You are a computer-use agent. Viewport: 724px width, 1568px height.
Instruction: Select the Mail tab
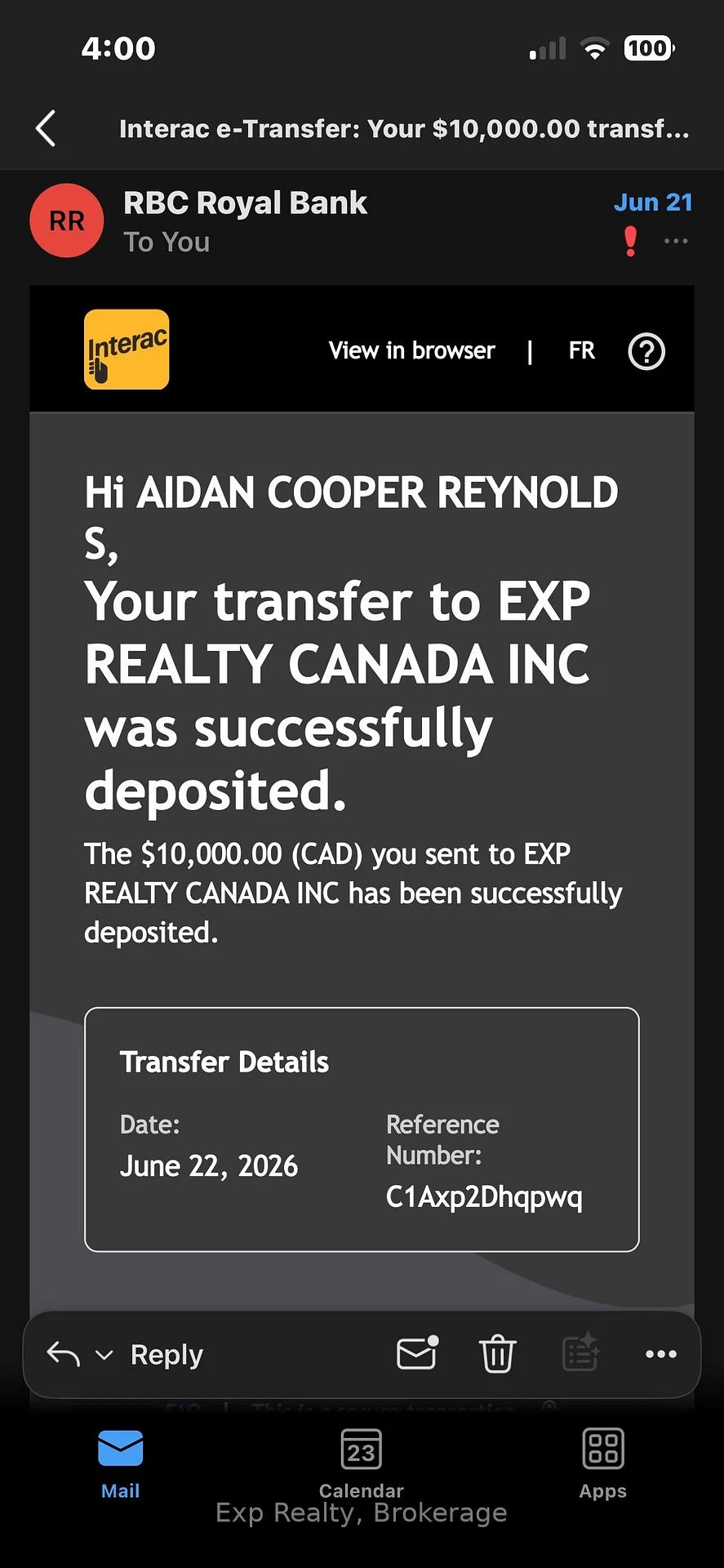120,1463
